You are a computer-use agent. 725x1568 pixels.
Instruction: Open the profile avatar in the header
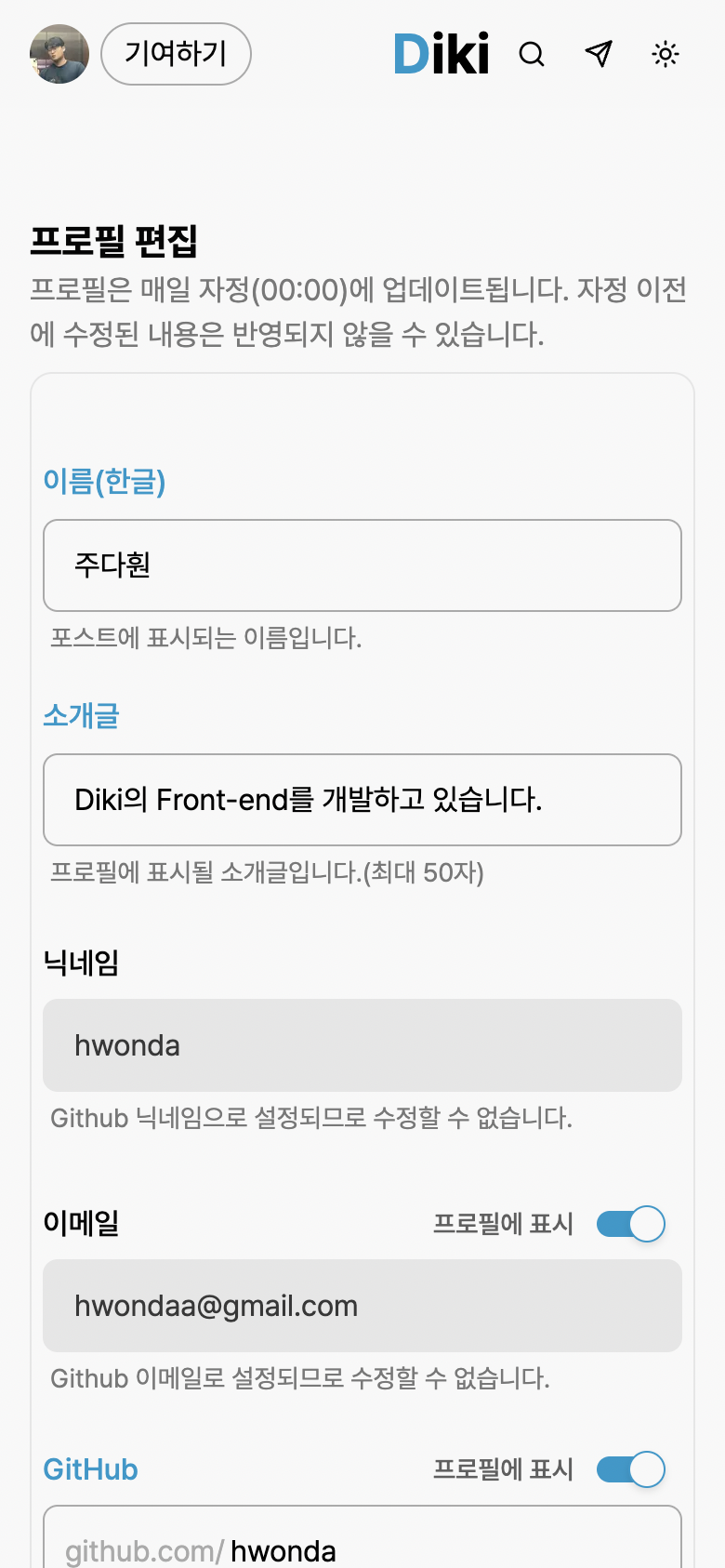pyautogui.click(x=59, y=54)
